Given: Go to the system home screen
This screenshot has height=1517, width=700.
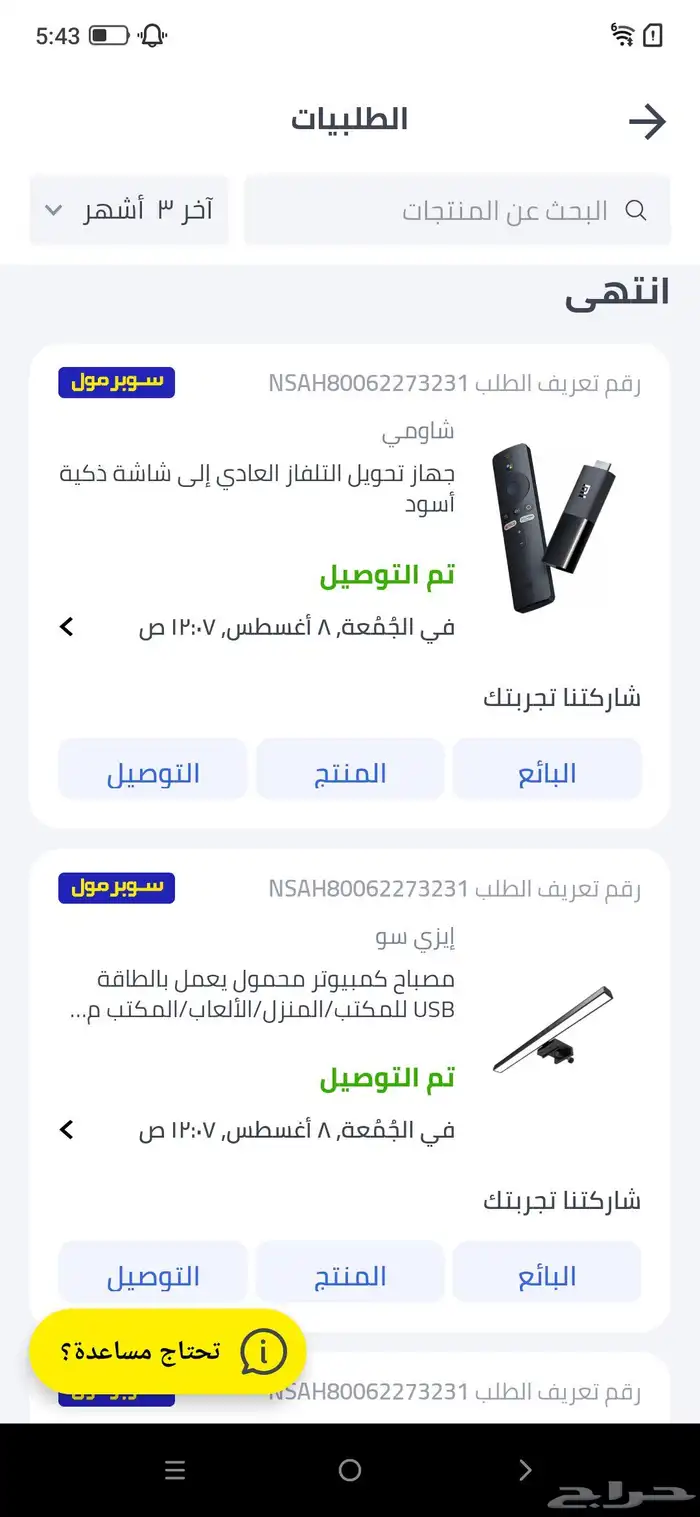Looking at the screenshot, I should 350,1469.
